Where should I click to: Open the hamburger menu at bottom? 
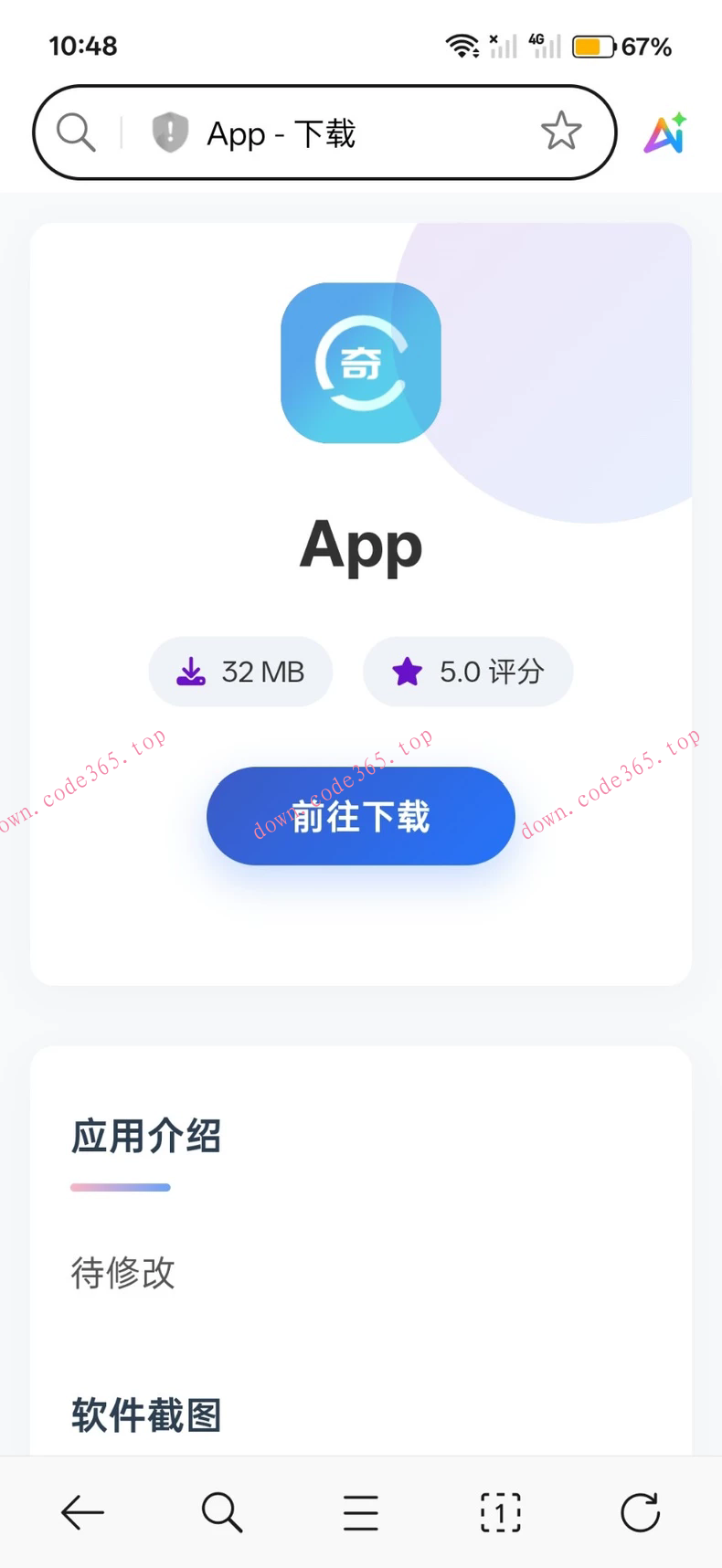click(360, 1512)
